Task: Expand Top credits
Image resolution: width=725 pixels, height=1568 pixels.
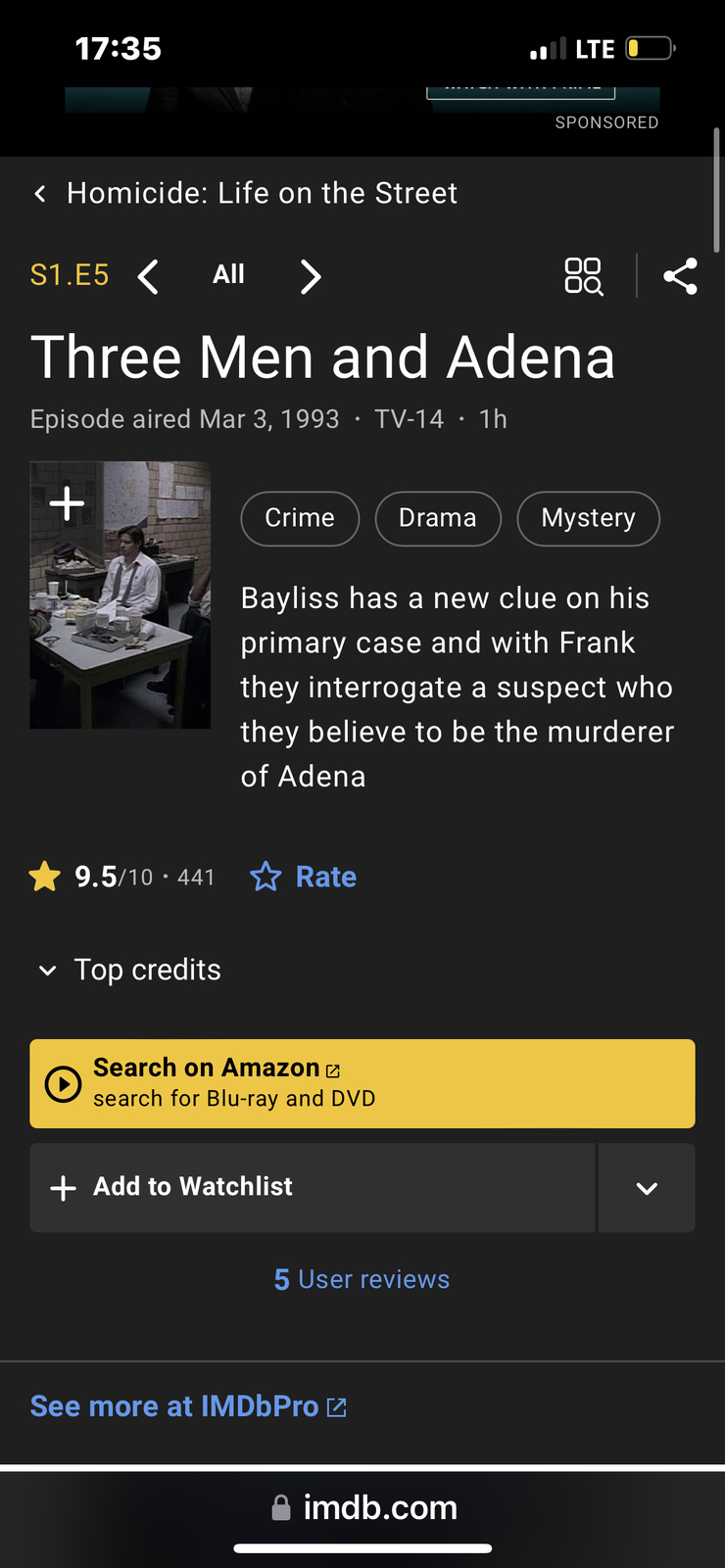Action: pos(128,970)
